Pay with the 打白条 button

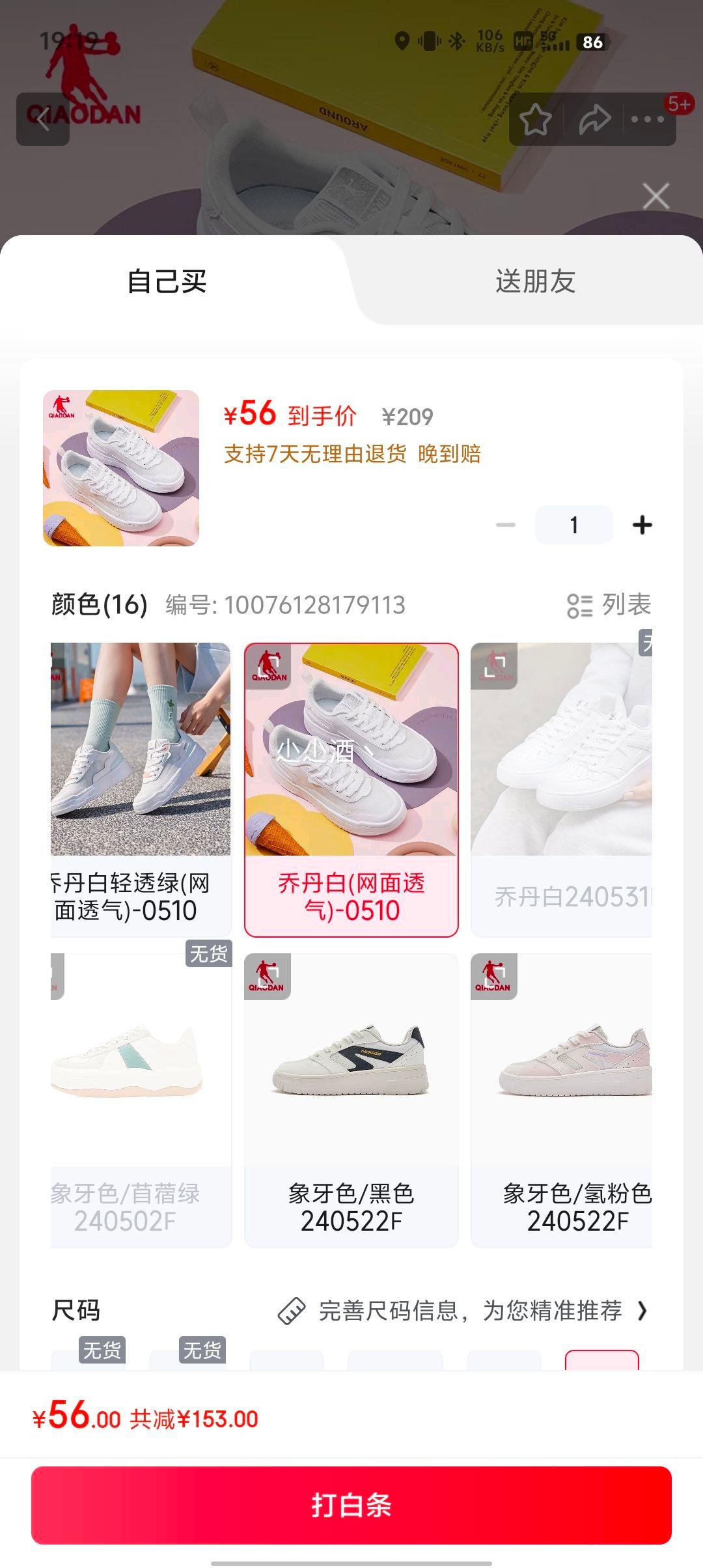click(x=351, y=1505)
